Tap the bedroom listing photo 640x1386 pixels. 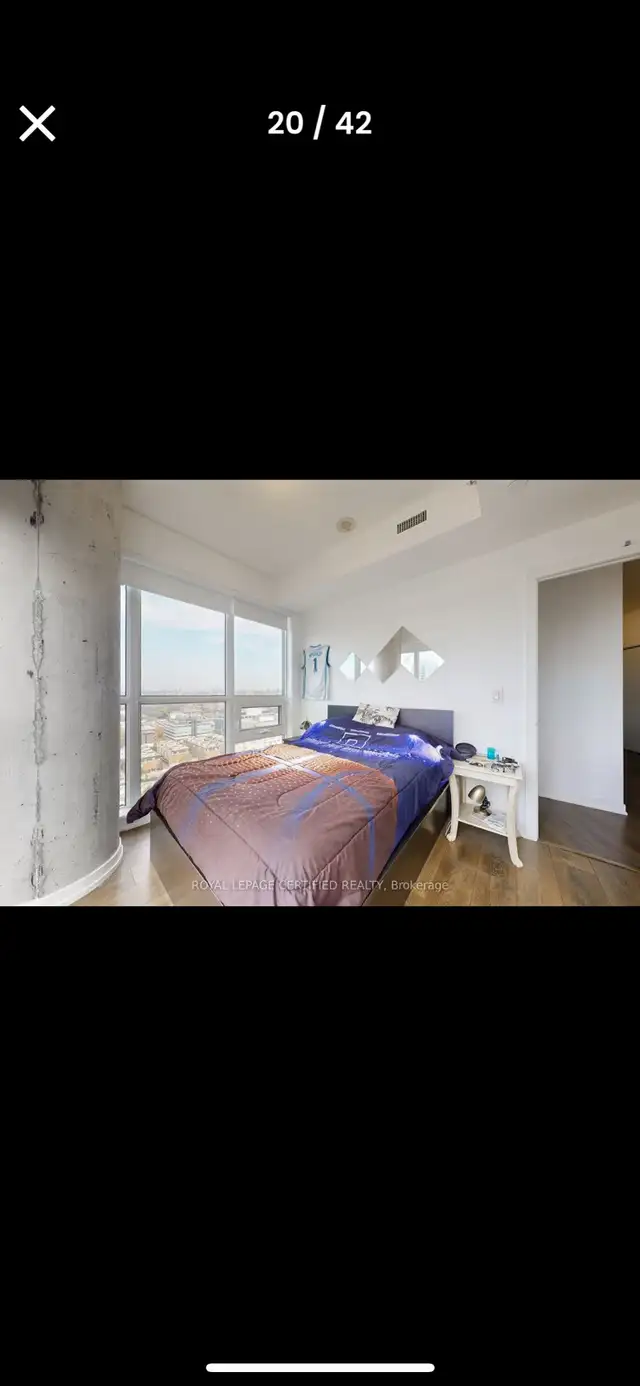click(x=320, y=692)
